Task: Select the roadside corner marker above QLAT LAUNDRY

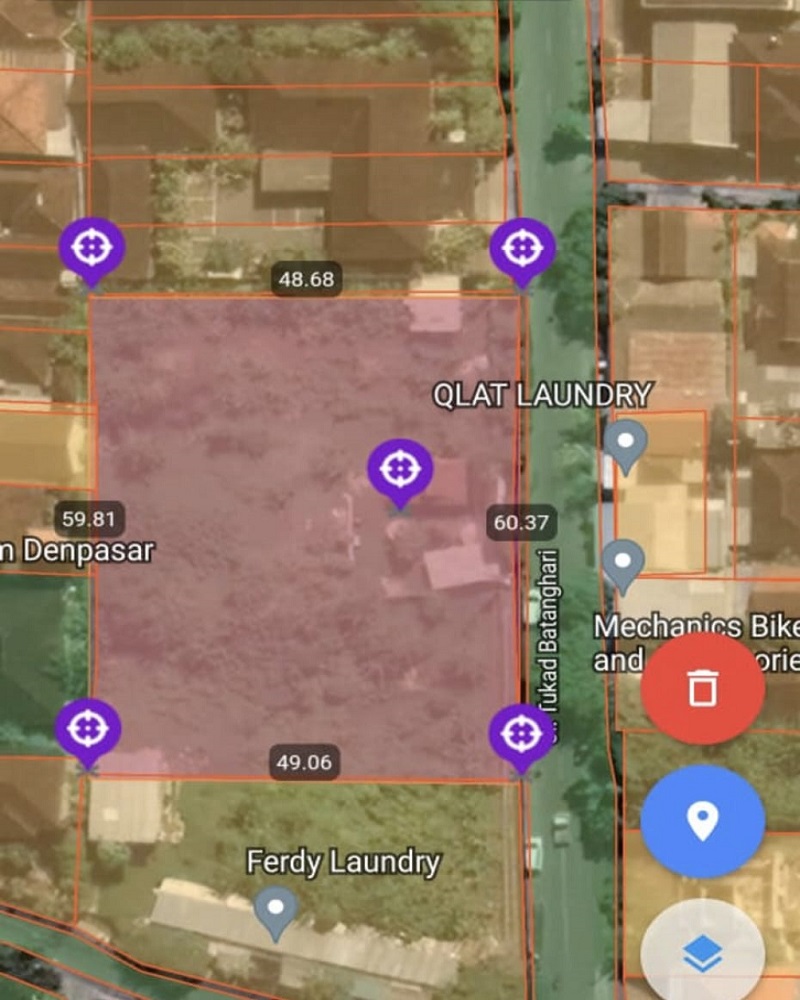Action: pyautogui.click(x=522, y=247)
